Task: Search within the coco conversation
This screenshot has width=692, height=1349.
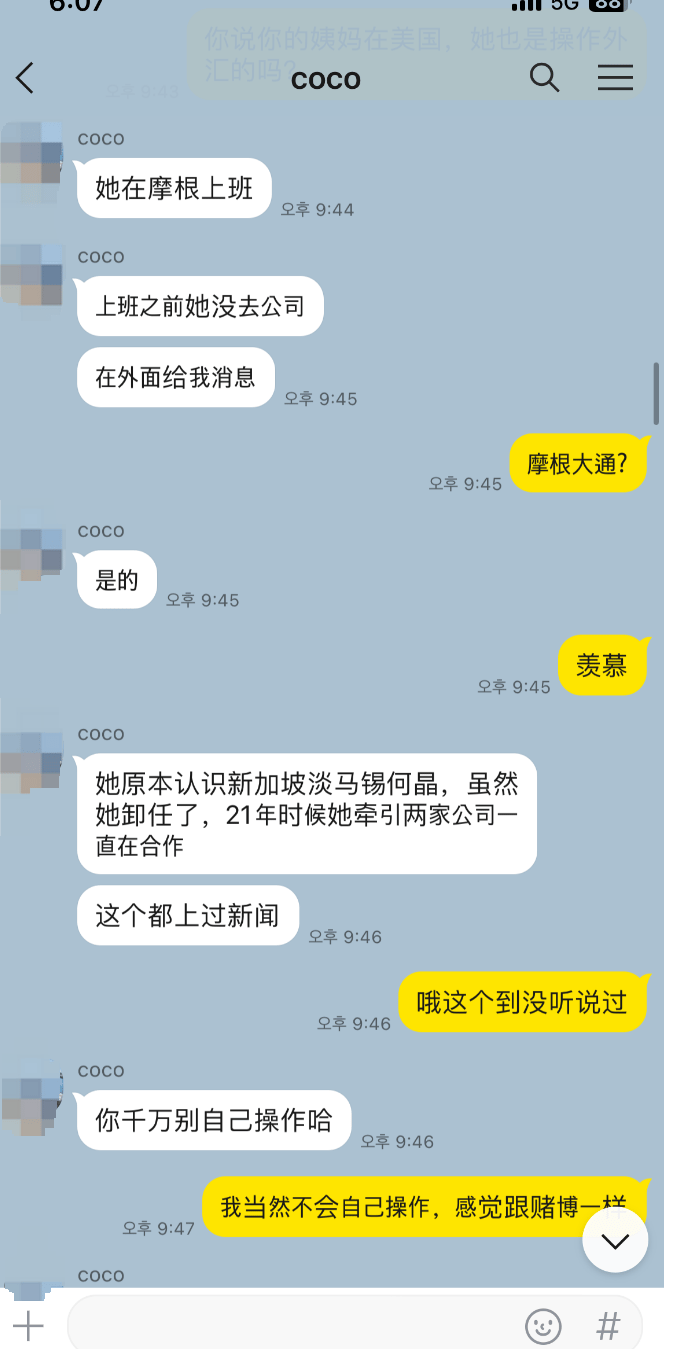Action: coord(544,78)
